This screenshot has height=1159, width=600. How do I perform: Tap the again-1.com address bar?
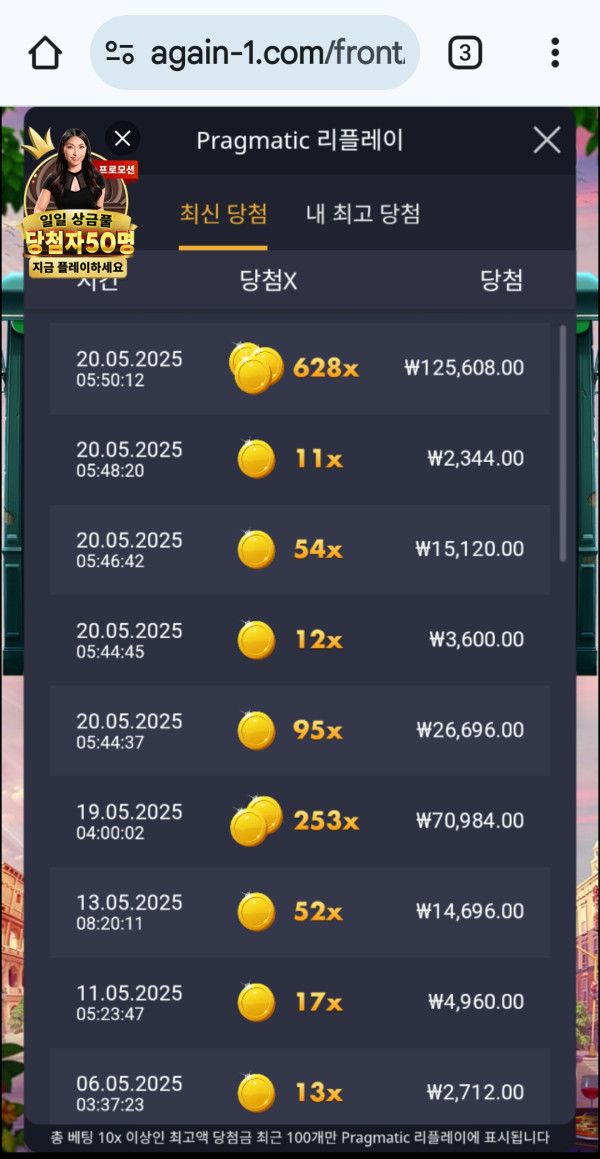(x=255, y=52)
